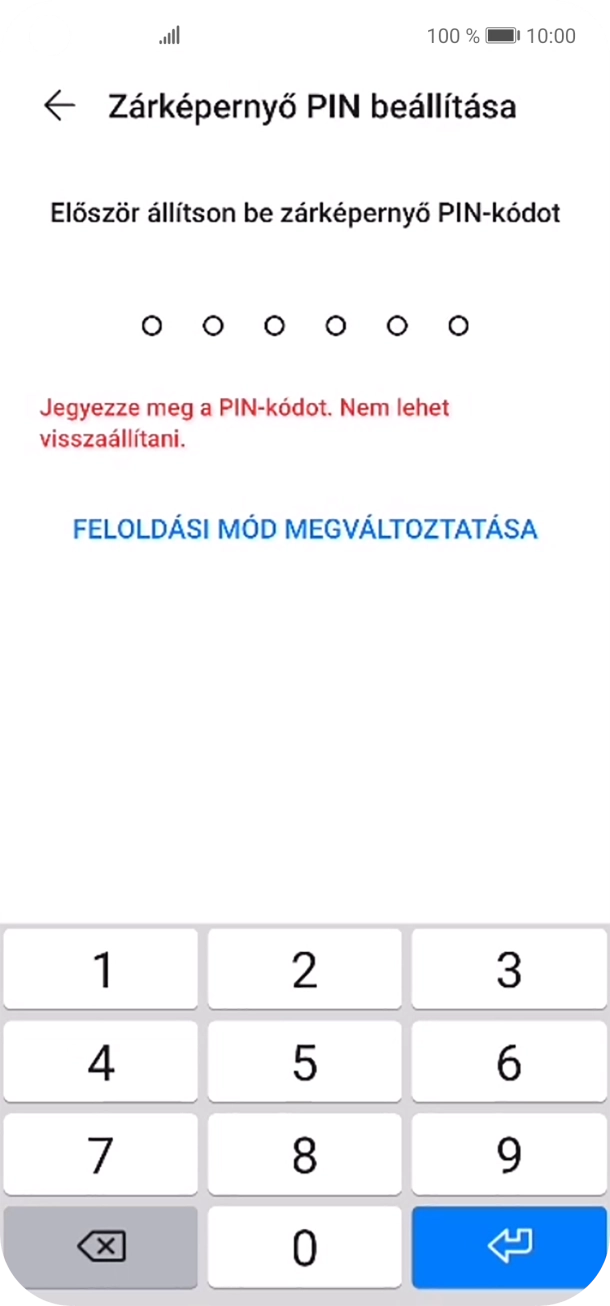The image size is (610, 1306).
Task: Enter digit 6 on the keypad
Action: click(x=509, y=1064)
